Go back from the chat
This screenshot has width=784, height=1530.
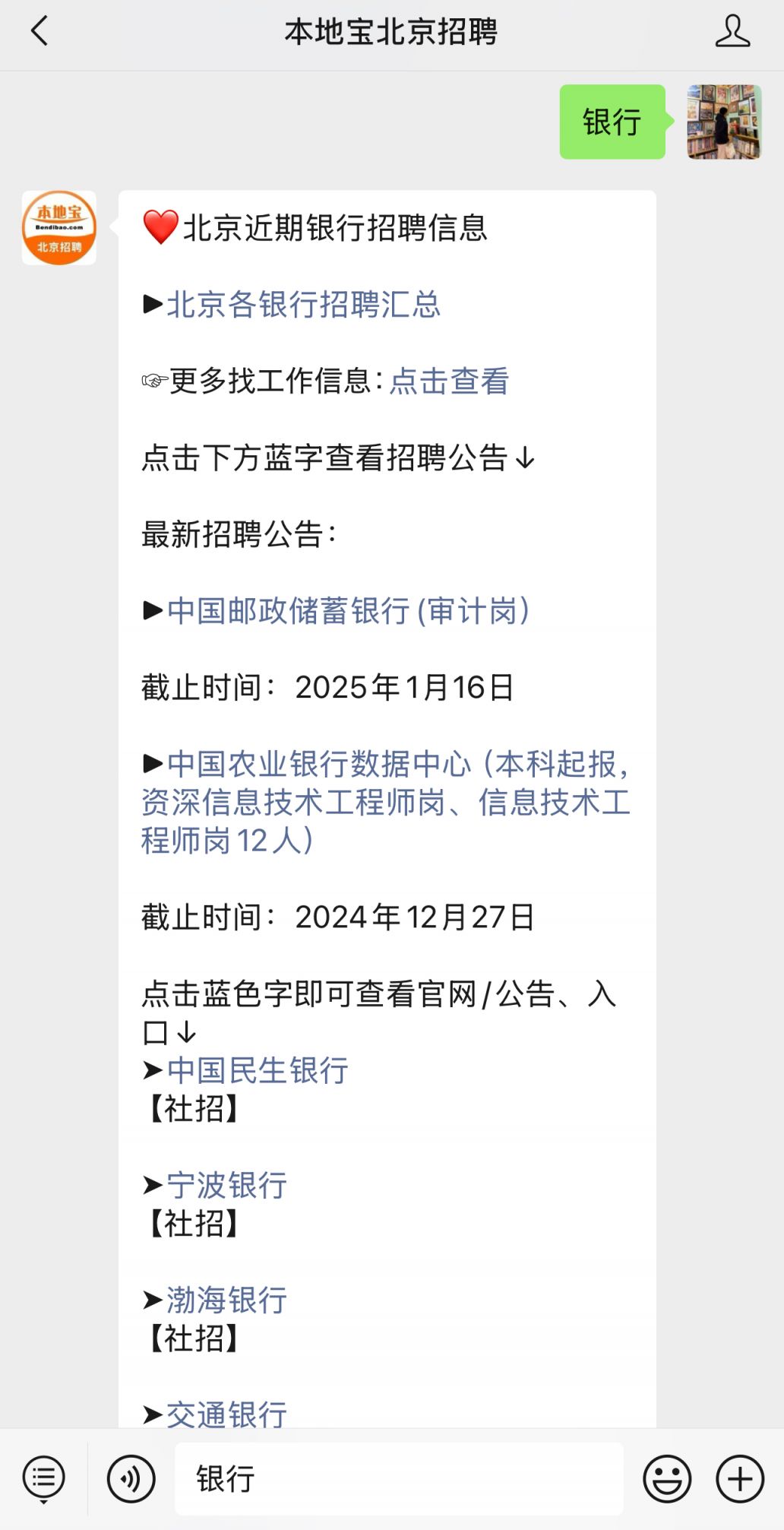(40, 32)
